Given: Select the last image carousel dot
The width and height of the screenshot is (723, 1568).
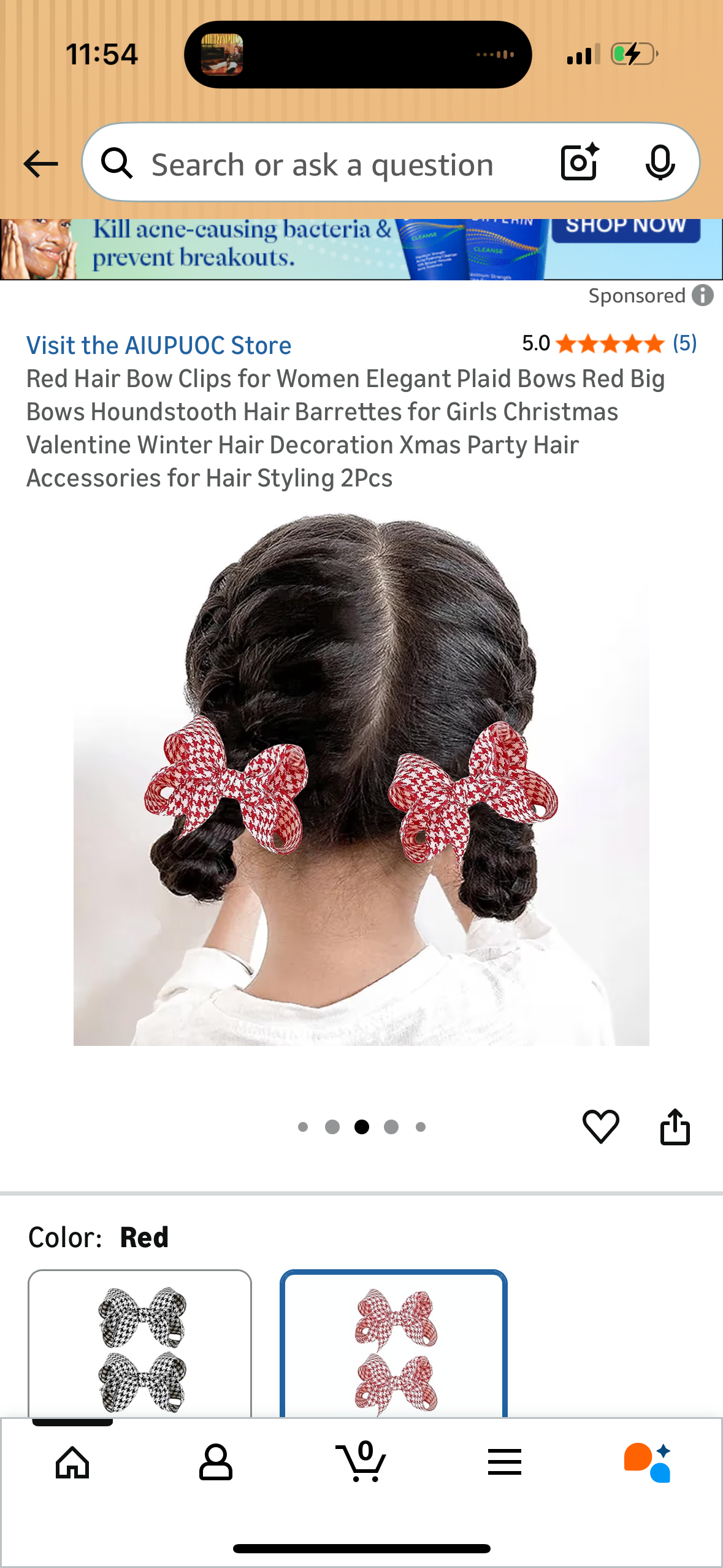Looking at the screenshot, I should (x=420, y=1126).
